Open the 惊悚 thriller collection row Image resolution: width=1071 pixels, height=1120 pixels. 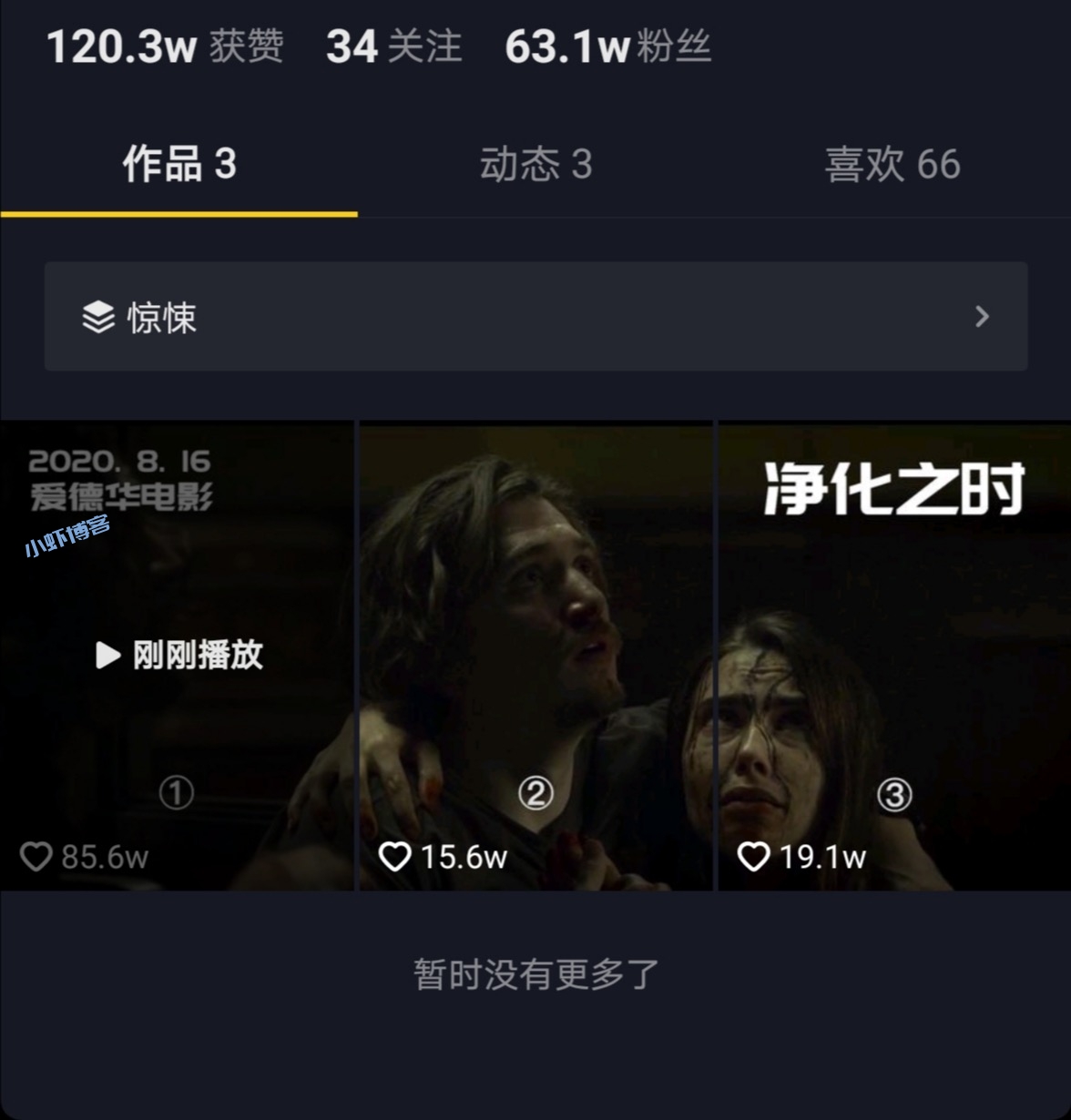point(535,317)
